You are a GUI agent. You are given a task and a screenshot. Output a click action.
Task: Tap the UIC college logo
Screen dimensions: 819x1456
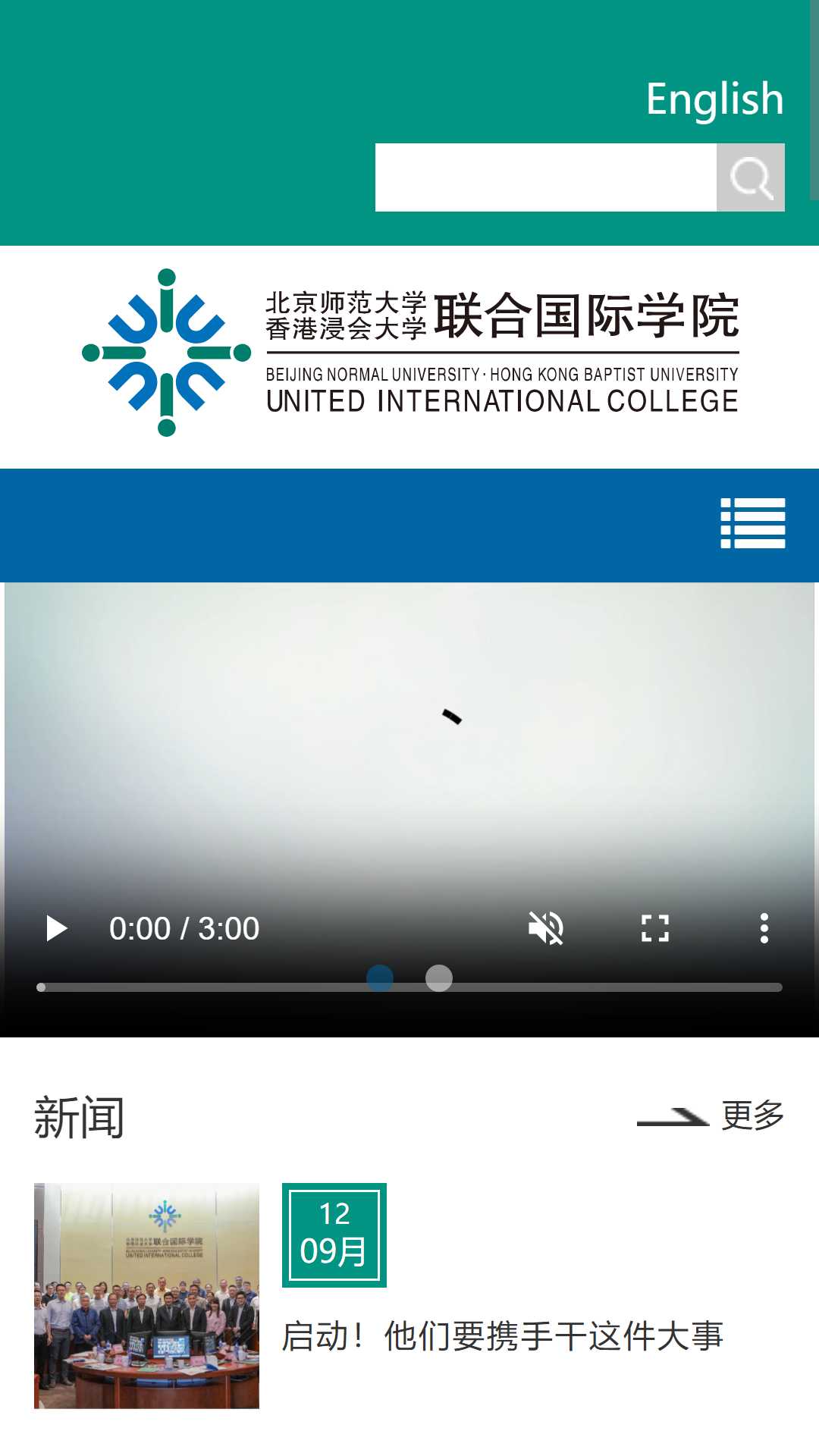point(410,353)
